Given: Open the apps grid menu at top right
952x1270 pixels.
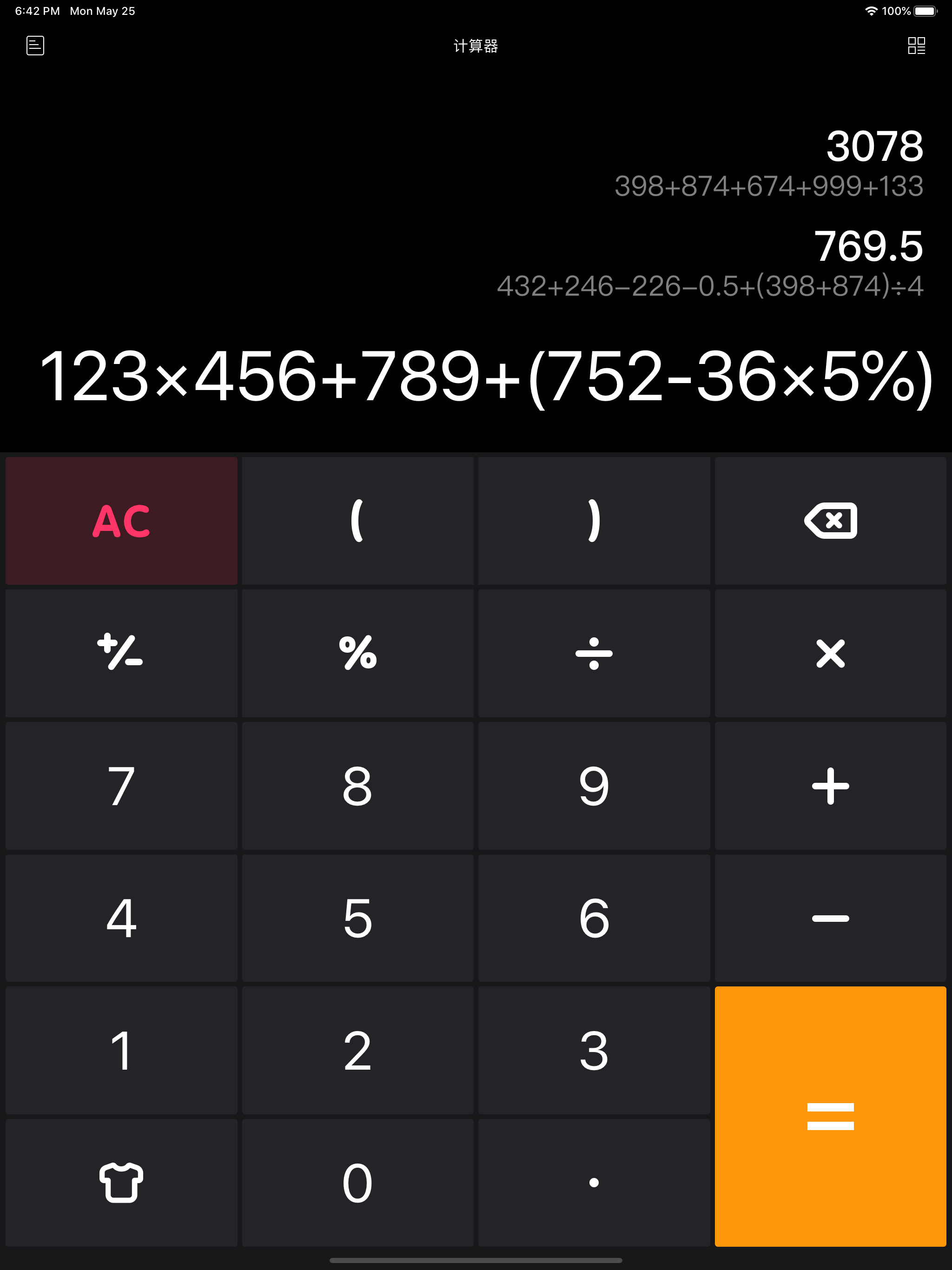Looking at the screenshot, I should [x=917, y=46].
